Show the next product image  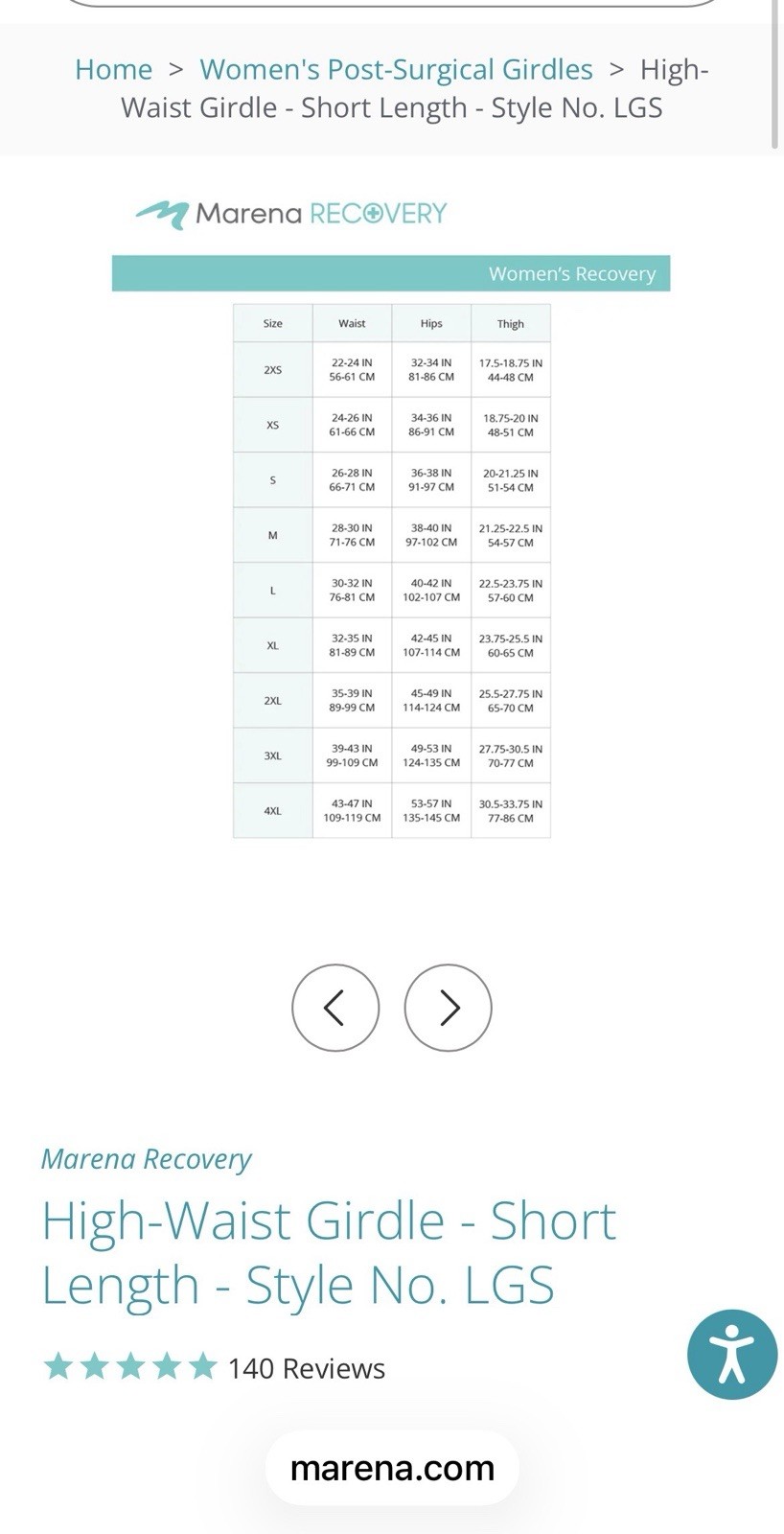(449, 1008)
